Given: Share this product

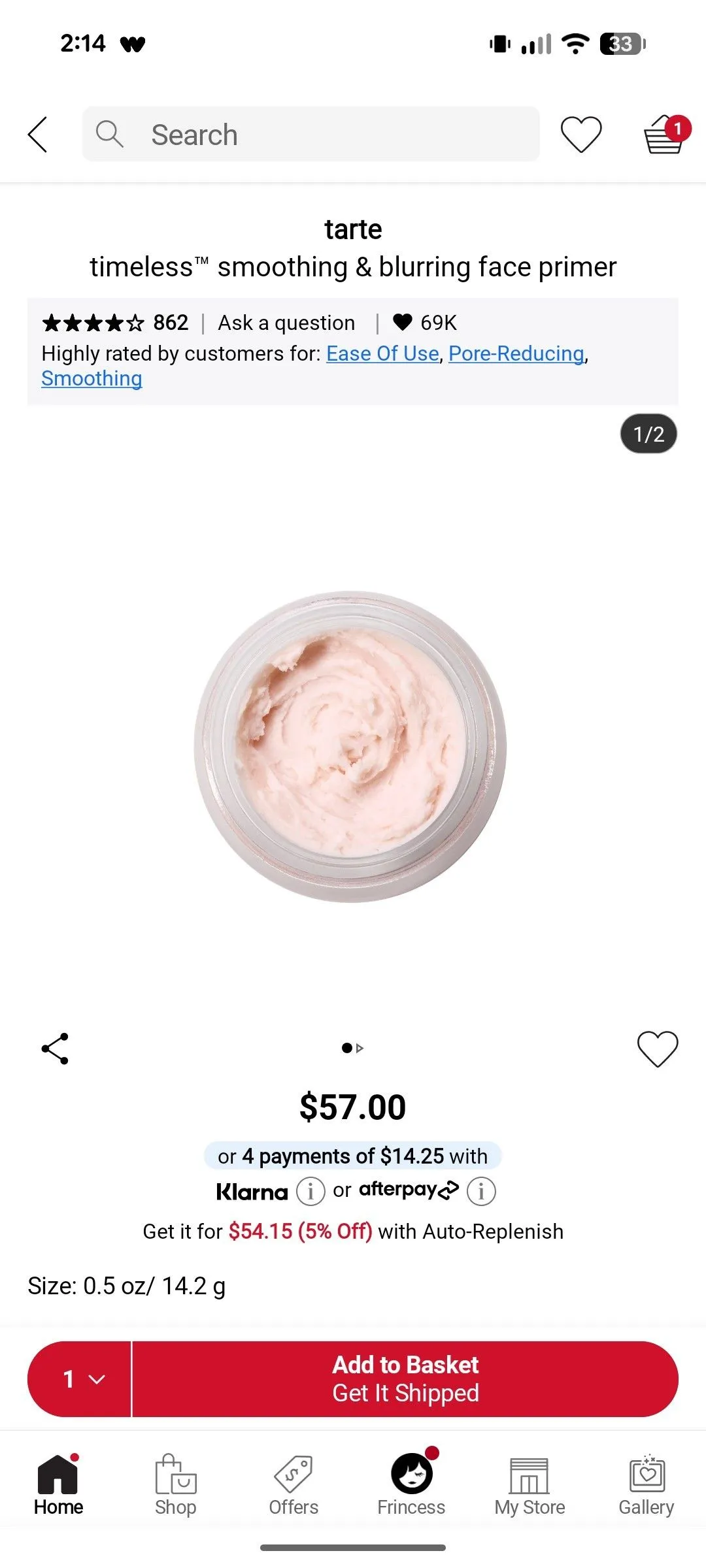Looking at the screenshot, I should tap(55, 1049).
